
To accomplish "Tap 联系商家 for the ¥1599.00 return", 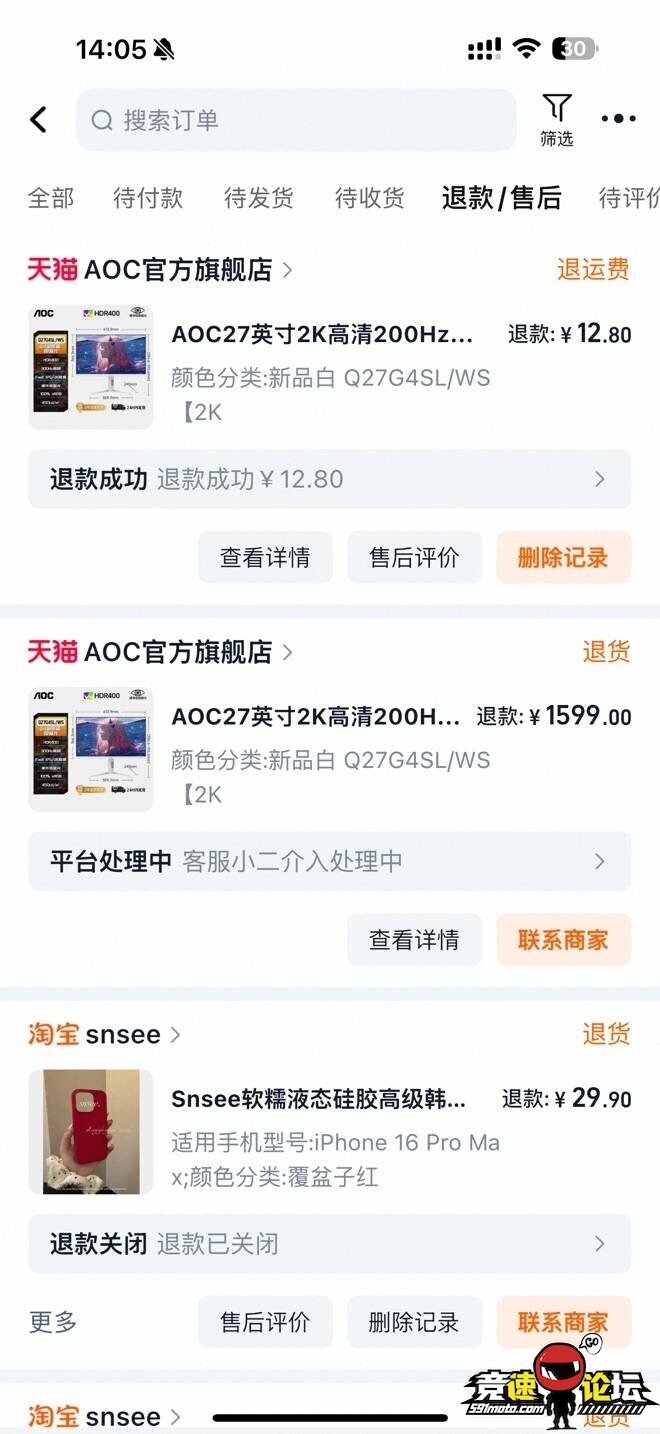I will pyautogui.click(x=563, y=939).
